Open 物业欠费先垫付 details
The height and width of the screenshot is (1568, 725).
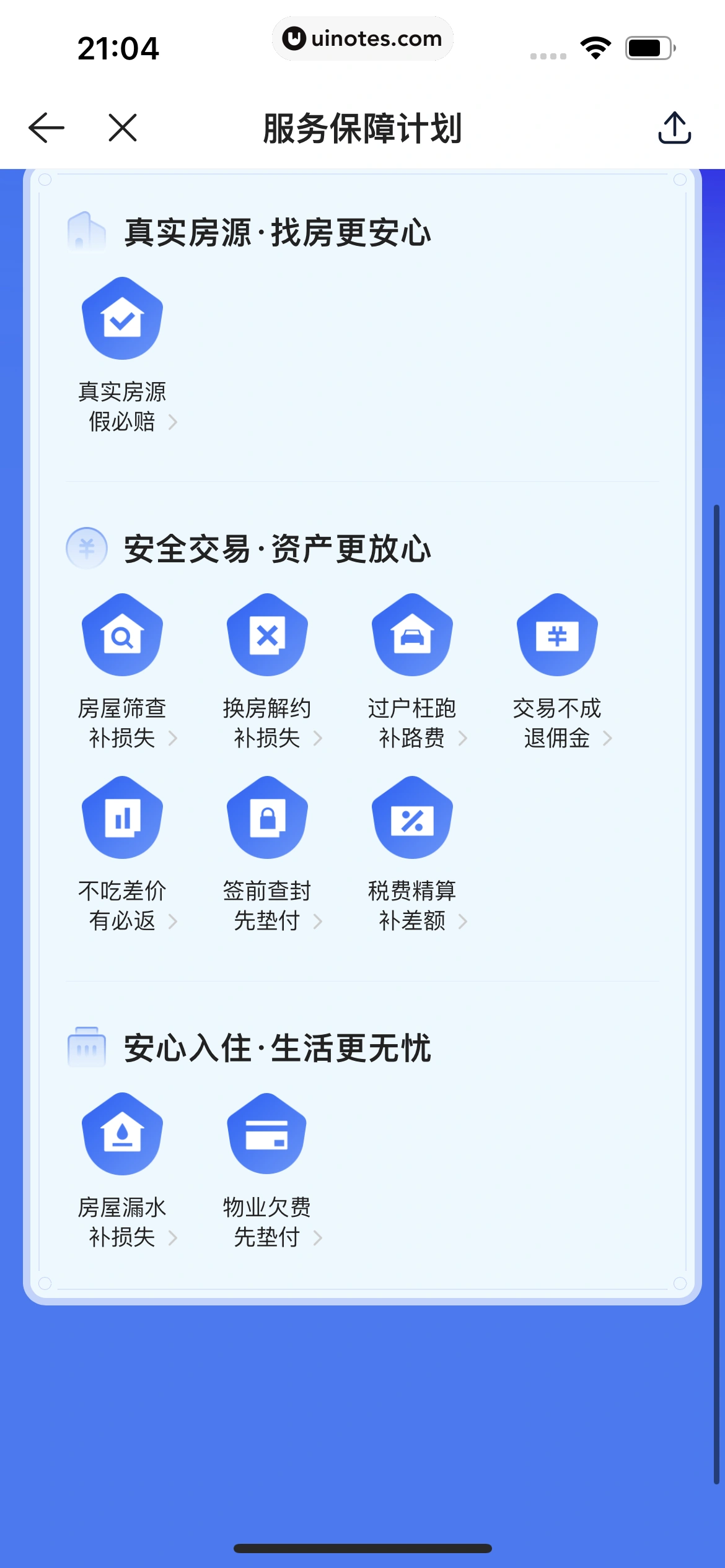click(x=268, y=1169)
